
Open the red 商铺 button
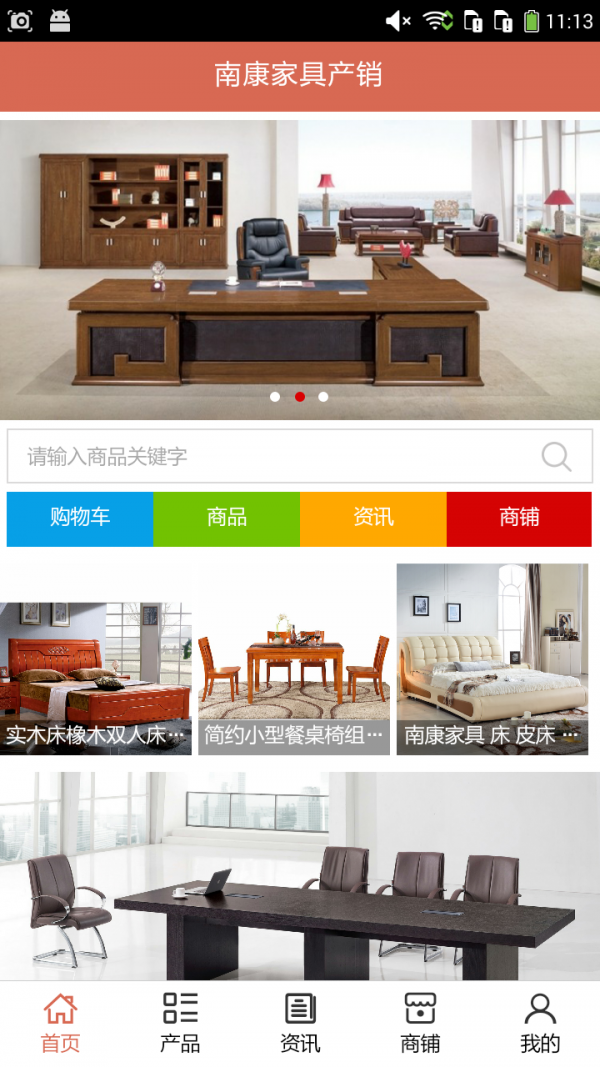tap(519, 518)
